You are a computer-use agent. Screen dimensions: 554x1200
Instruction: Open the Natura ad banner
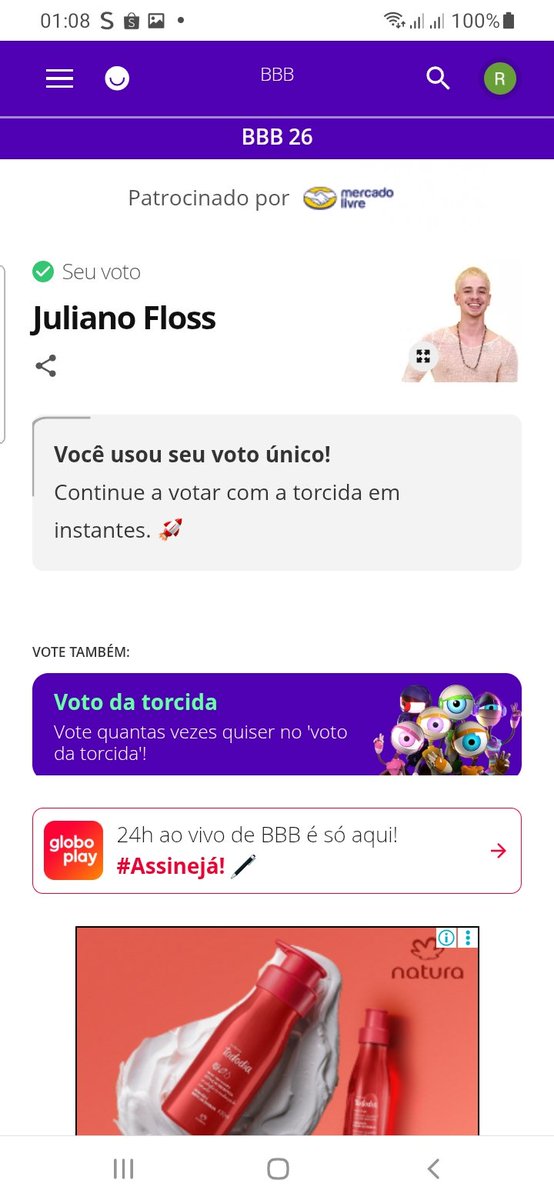(277, 1030)
